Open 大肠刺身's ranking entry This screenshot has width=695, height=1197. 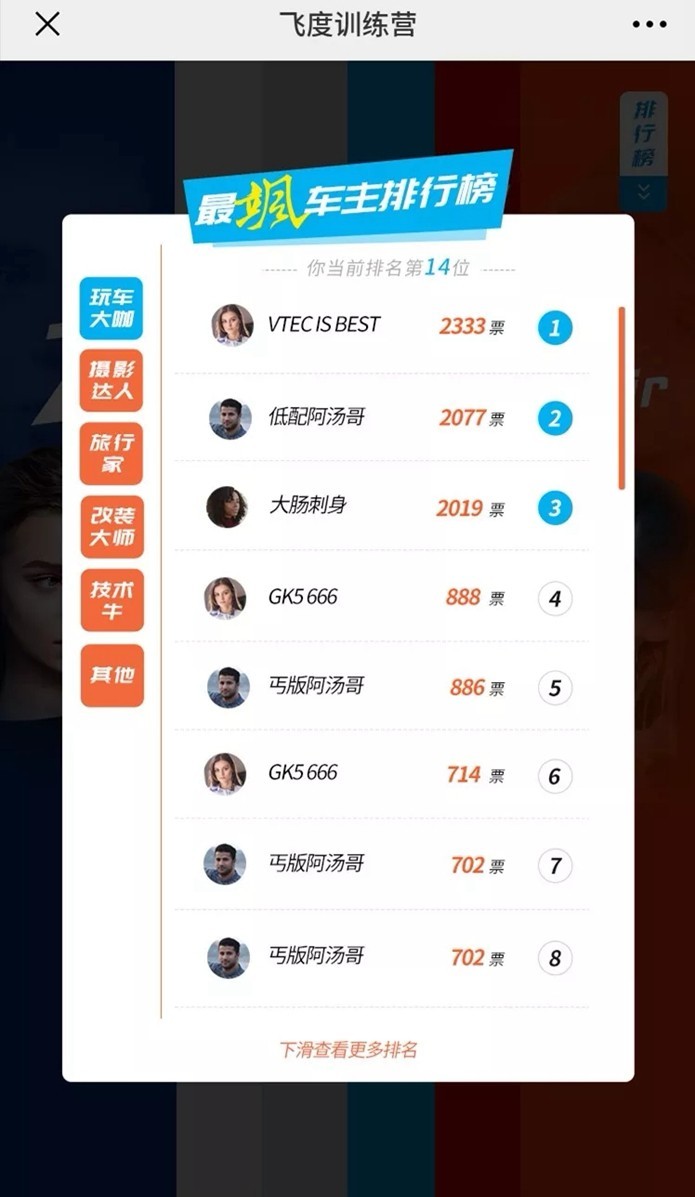[x=382, y=506]
